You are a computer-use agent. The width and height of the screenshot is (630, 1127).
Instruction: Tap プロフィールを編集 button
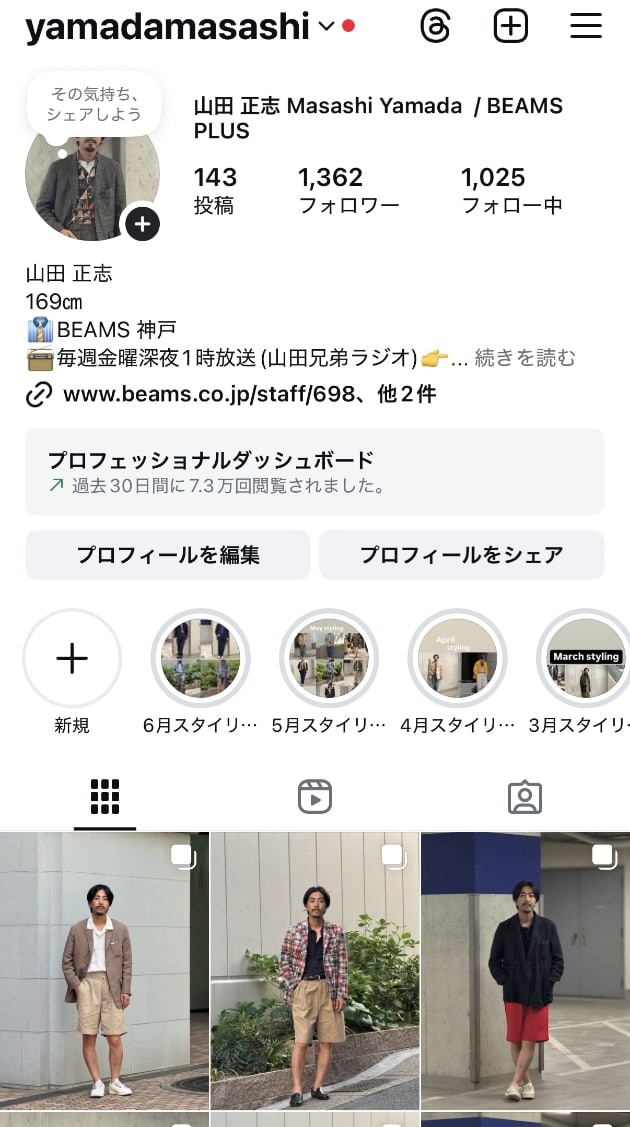pyautogui.click(x=168, y=555)
